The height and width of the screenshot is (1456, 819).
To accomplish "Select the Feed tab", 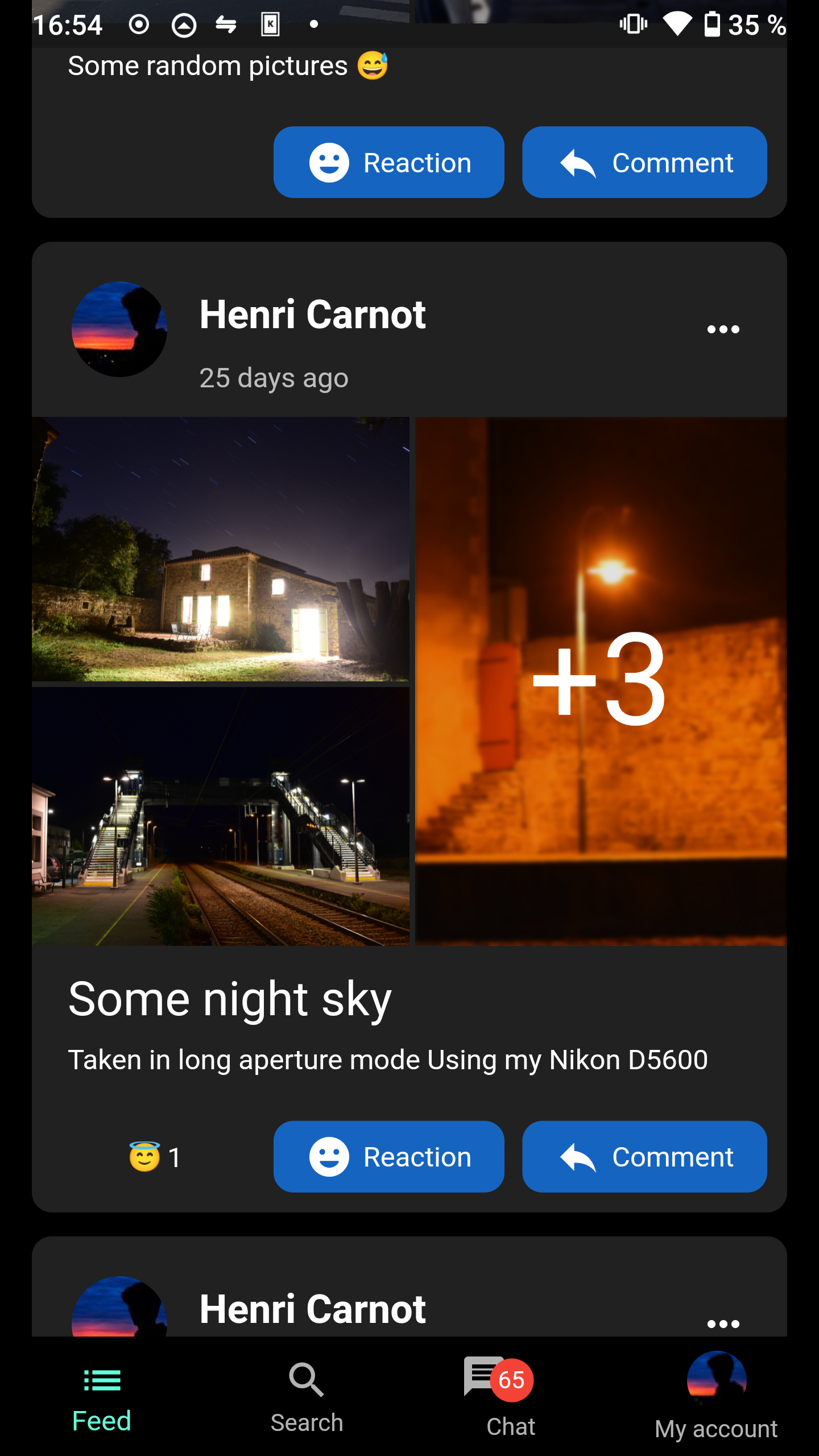I will (102, 1397).
